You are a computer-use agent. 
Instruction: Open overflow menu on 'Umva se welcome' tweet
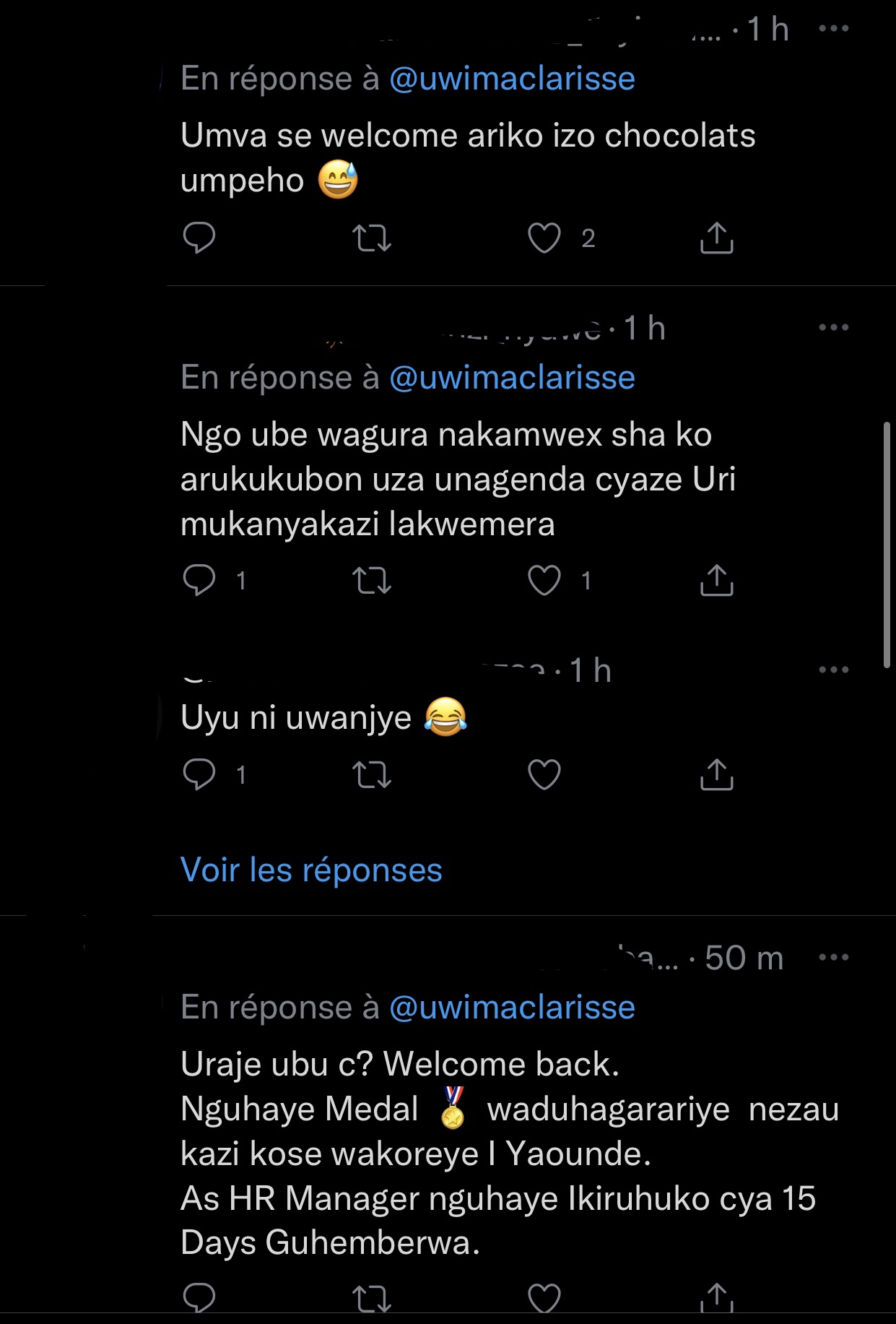834,29
